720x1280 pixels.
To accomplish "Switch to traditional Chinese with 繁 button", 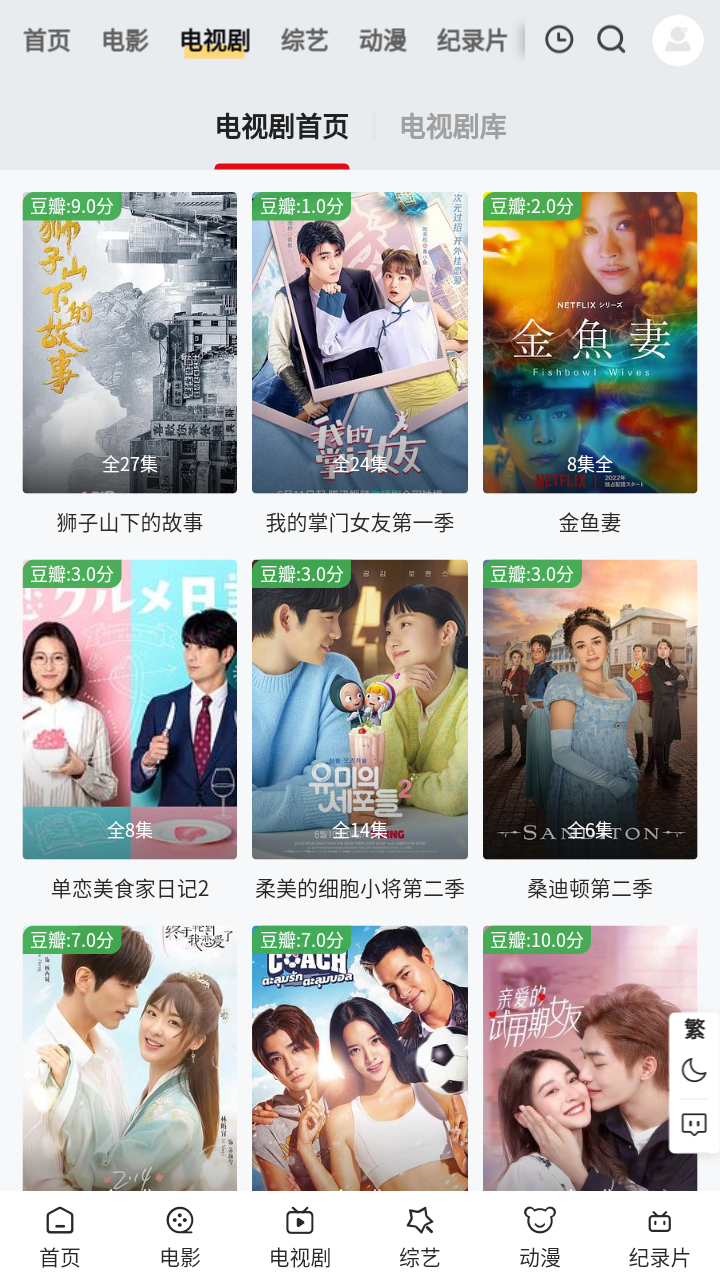I will click(694, 1029).
